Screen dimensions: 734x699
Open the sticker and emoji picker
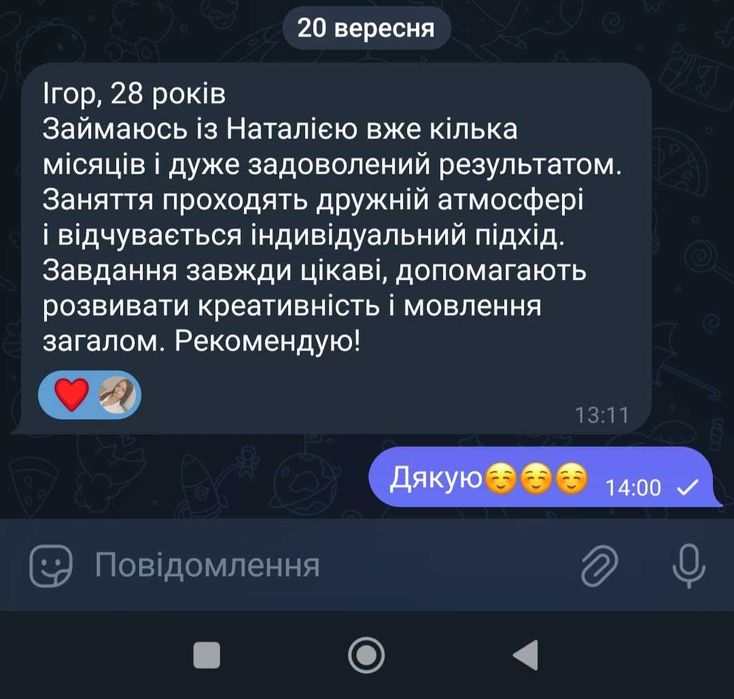[x=50, y=566]
